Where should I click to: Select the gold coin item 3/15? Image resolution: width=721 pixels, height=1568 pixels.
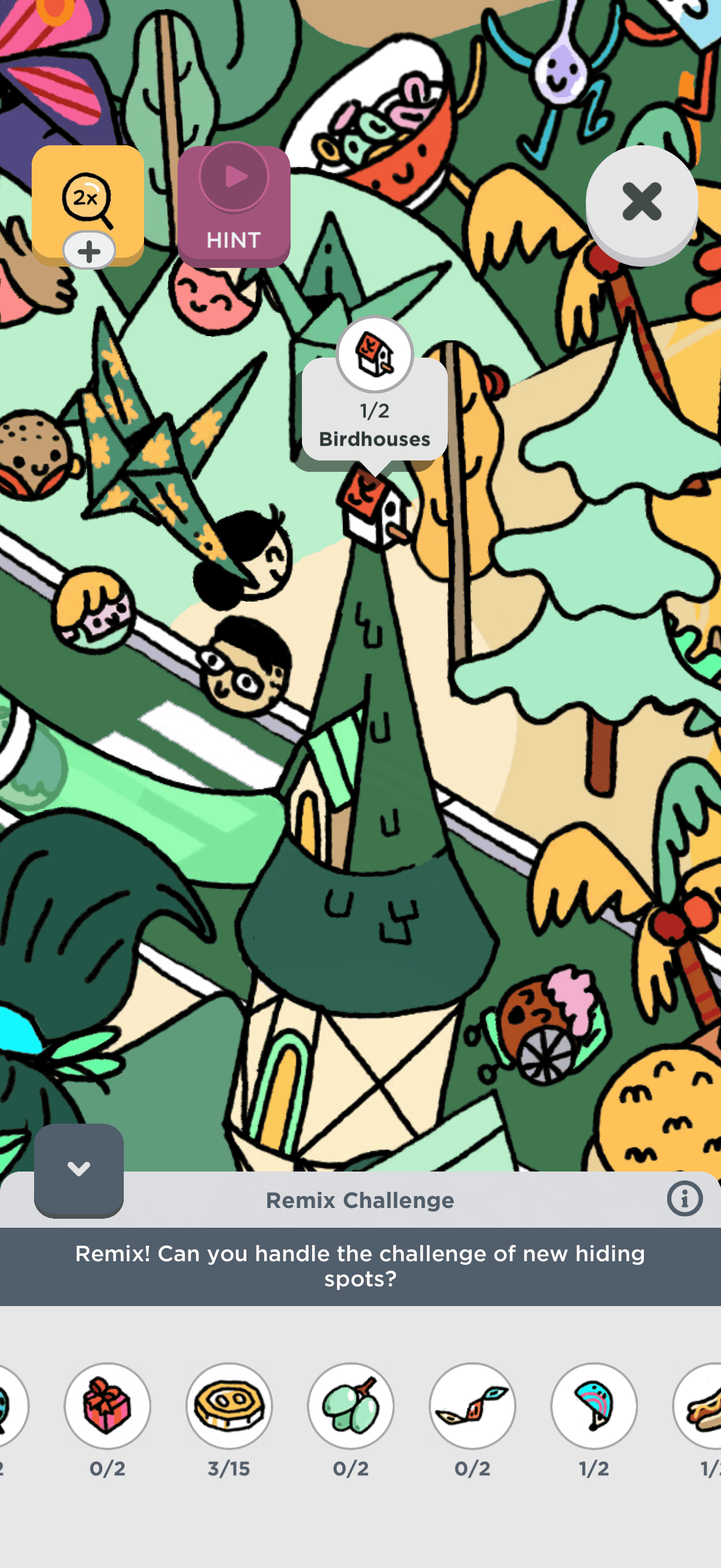229,1405
